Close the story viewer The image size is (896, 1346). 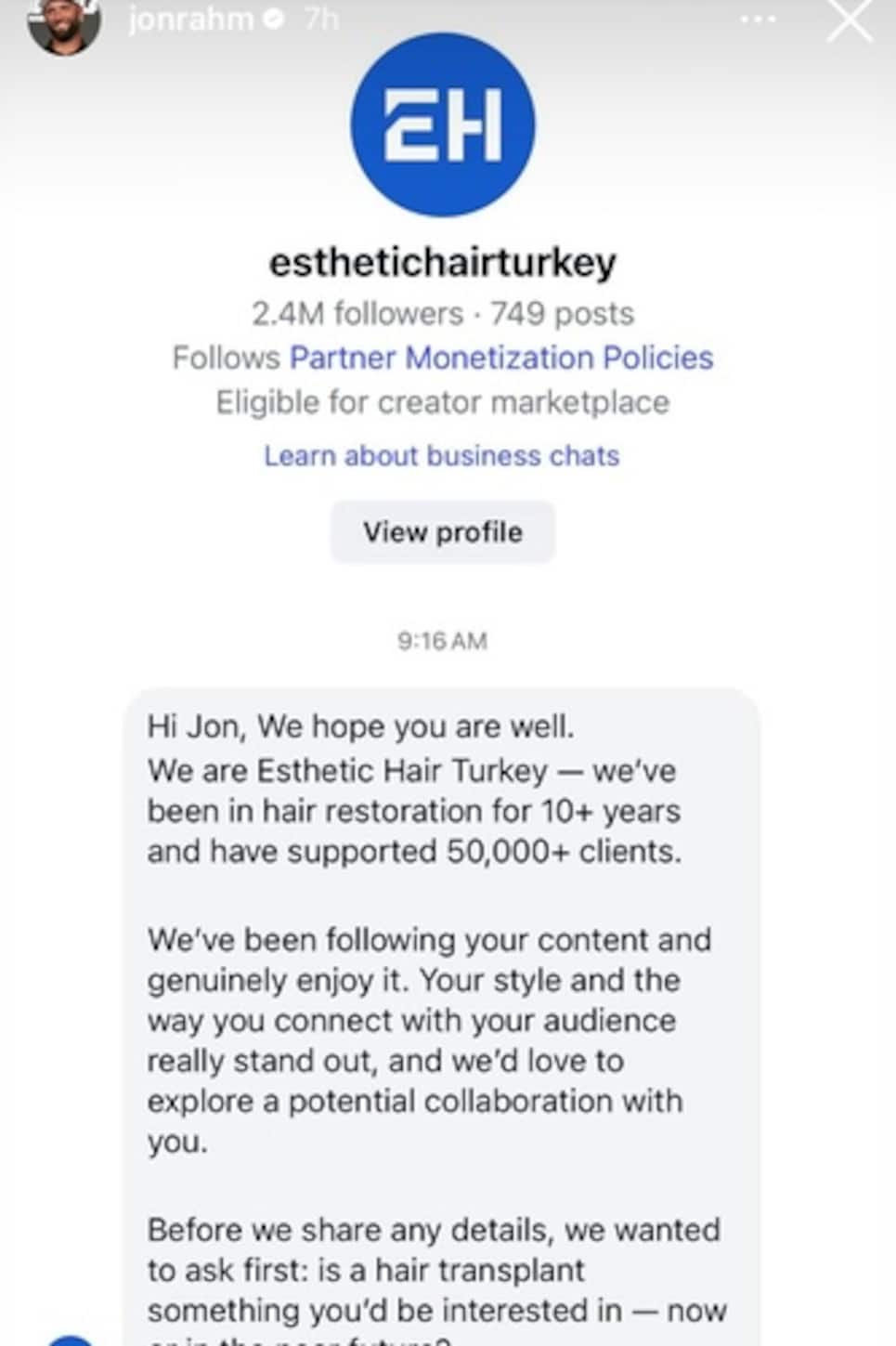[x=849, y=20]
